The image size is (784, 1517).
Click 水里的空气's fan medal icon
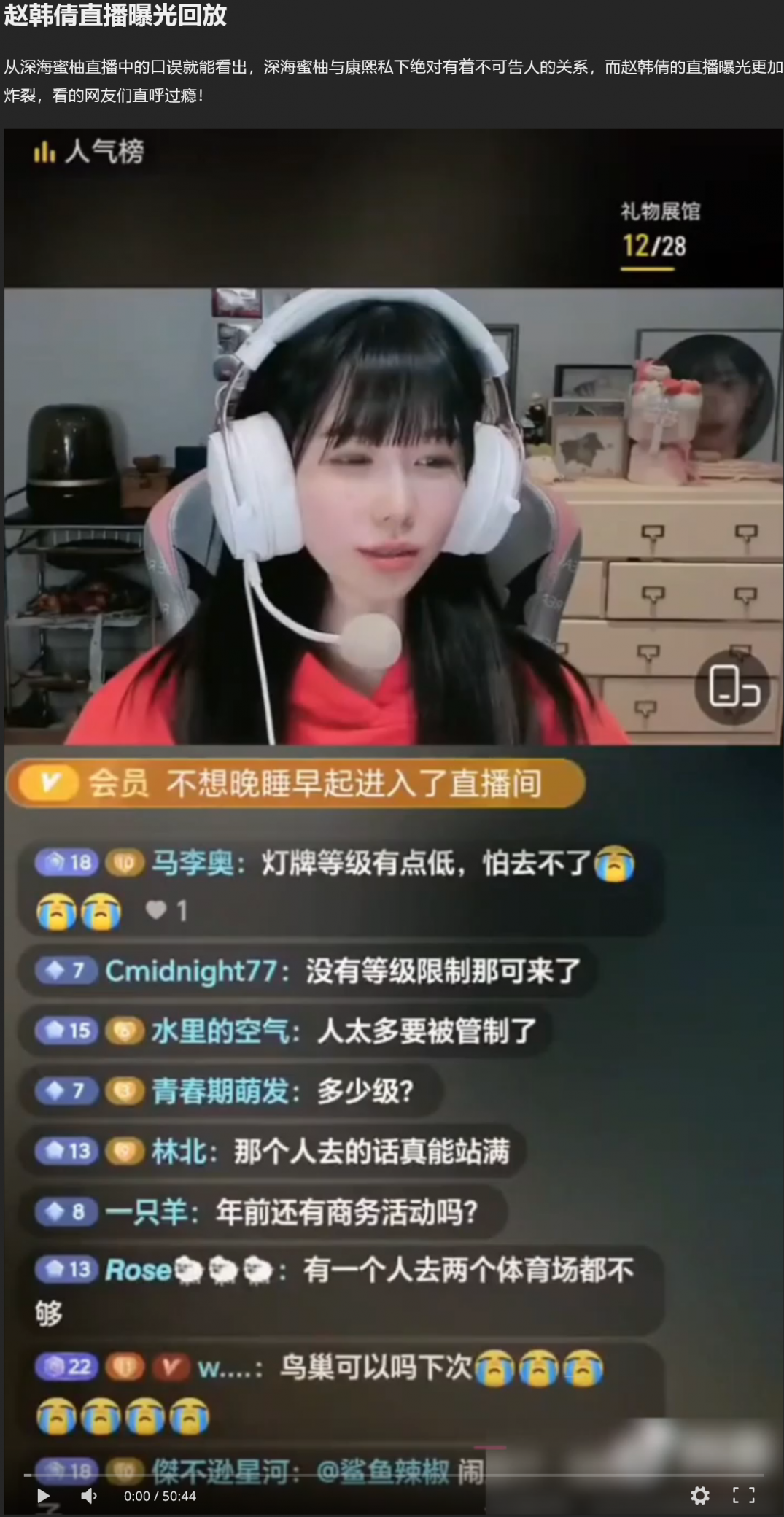point(125,1031)
